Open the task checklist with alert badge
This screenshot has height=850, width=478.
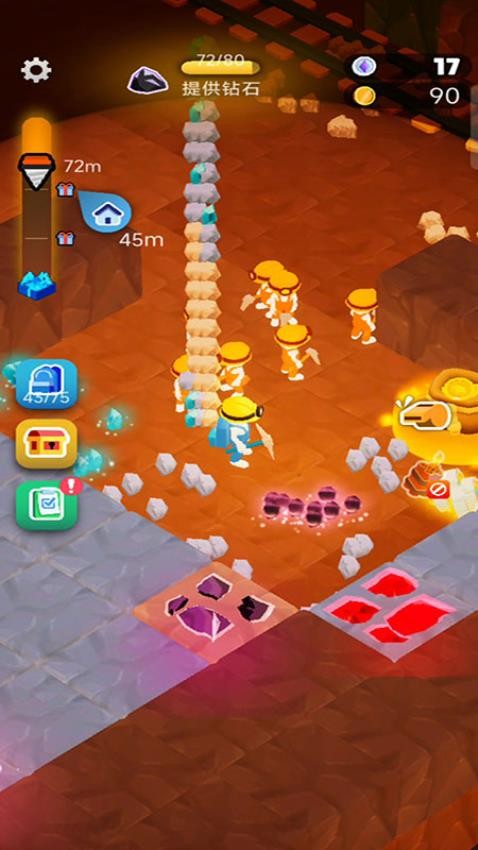(47, 505)
